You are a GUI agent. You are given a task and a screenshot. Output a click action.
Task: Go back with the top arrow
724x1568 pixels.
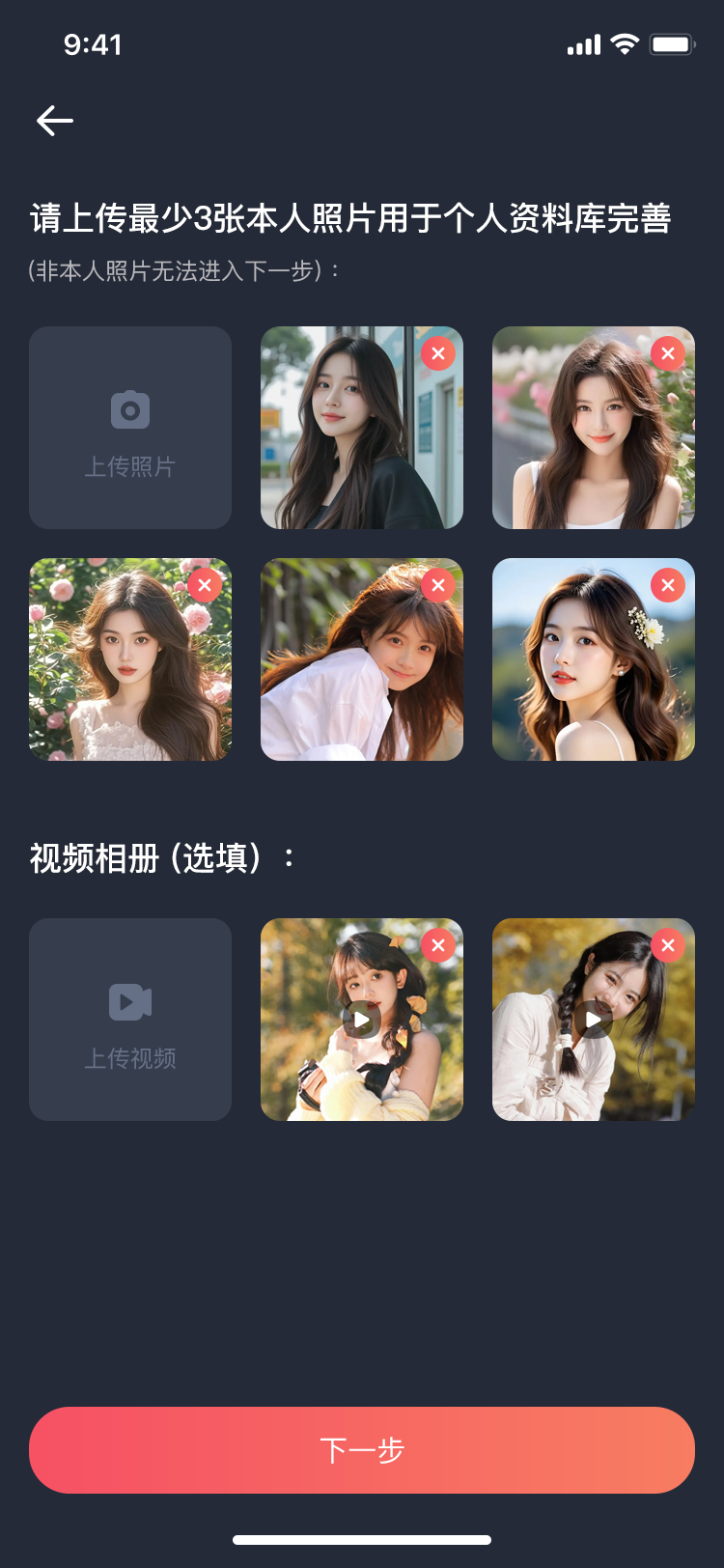pos(55,121)
